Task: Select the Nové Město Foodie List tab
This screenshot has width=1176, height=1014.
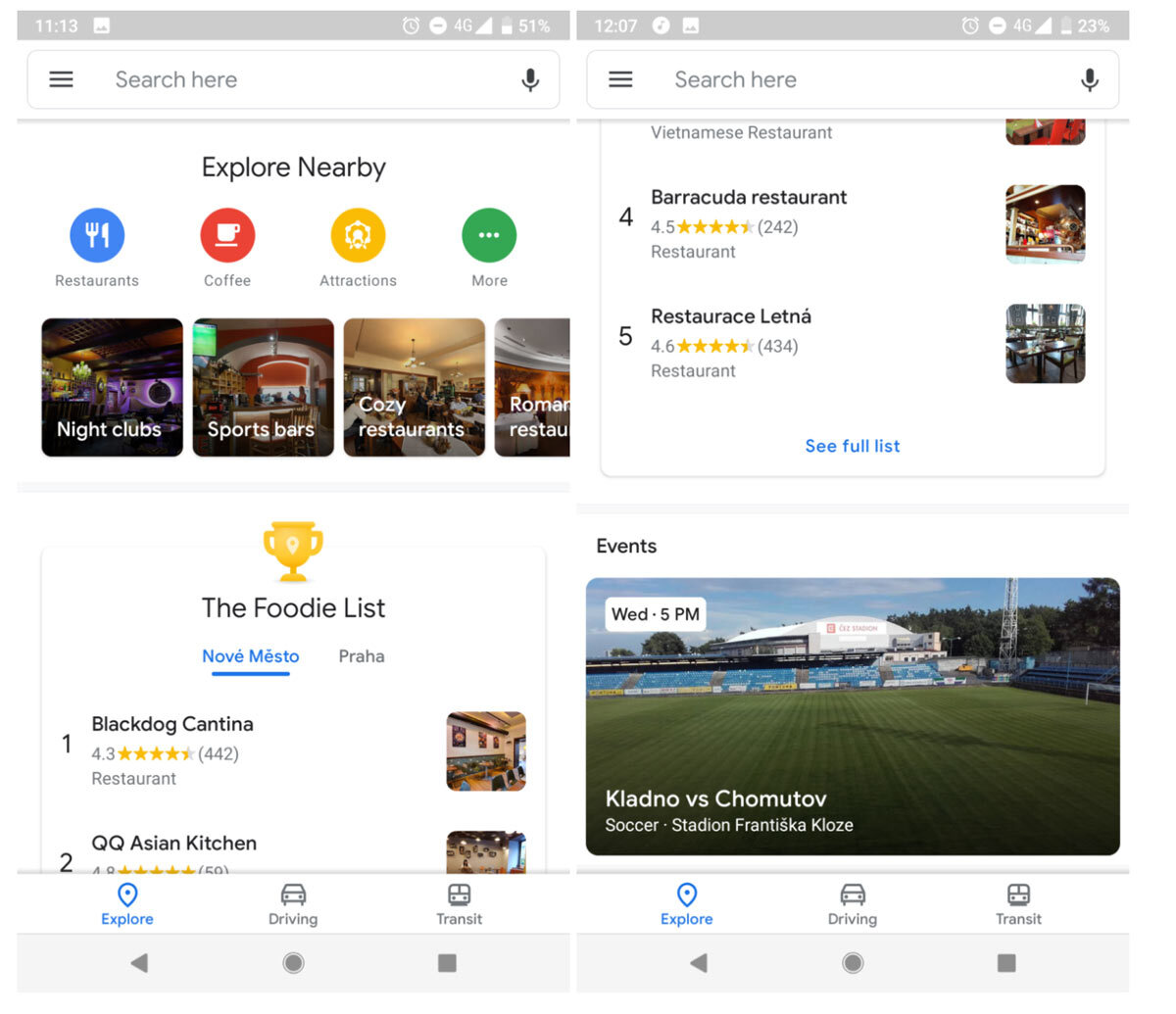Action: click(x=250, y=656)
